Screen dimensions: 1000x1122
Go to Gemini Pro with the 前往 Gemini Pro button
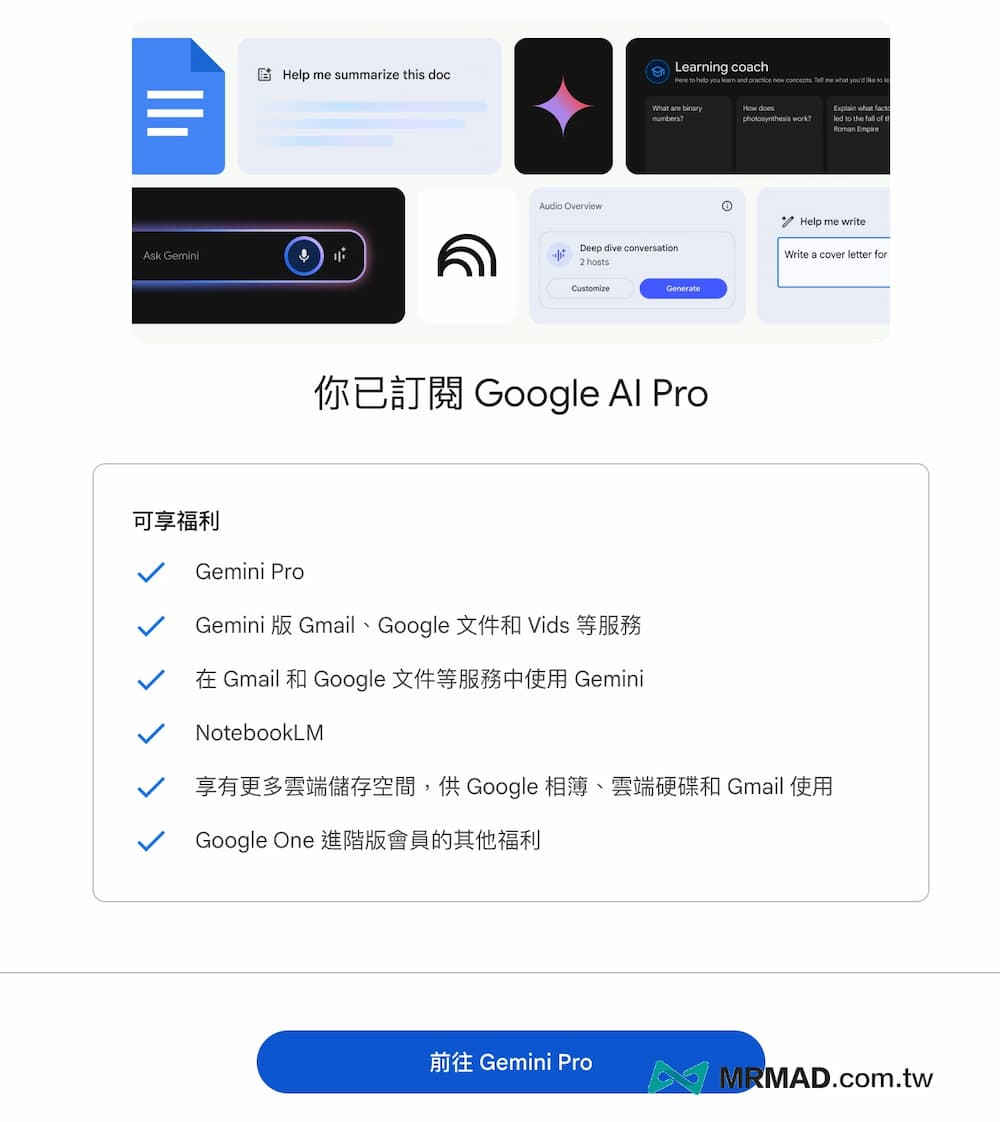(510, 1062)
